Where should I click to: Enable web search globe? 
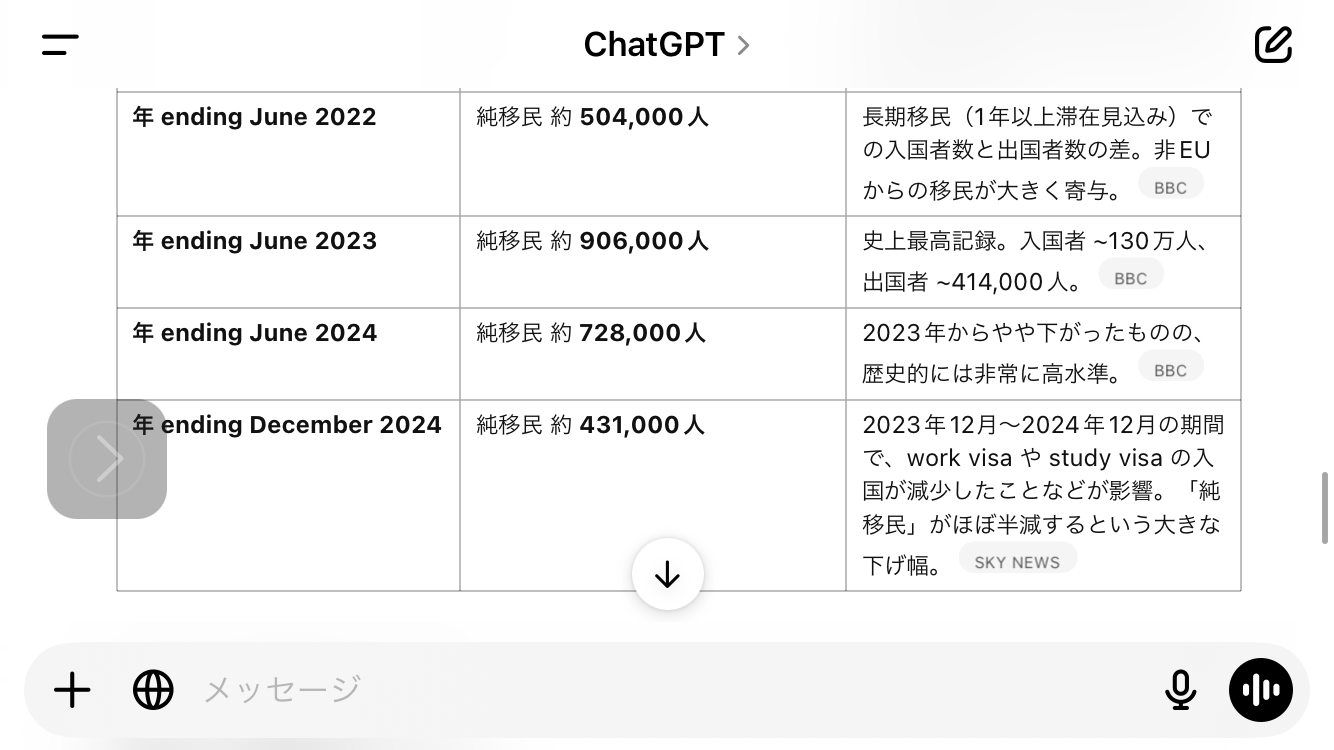pos(153,690)
